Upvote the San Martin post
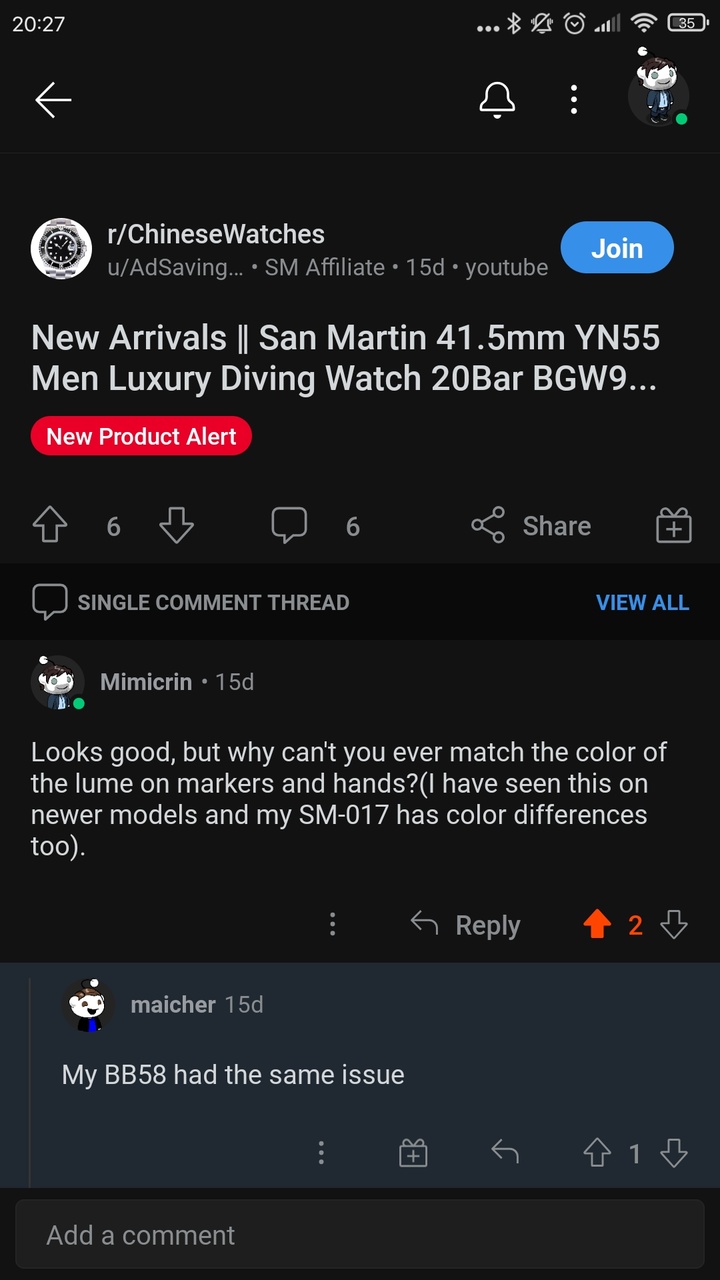Screen dimensions: 720x1280 50,526
